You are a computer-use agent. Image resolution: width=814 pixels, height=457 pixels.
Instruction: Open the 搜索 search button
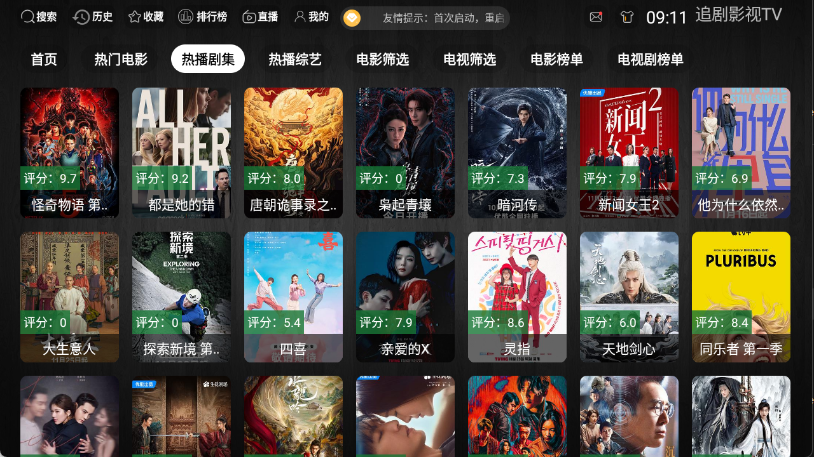(40, 17)
